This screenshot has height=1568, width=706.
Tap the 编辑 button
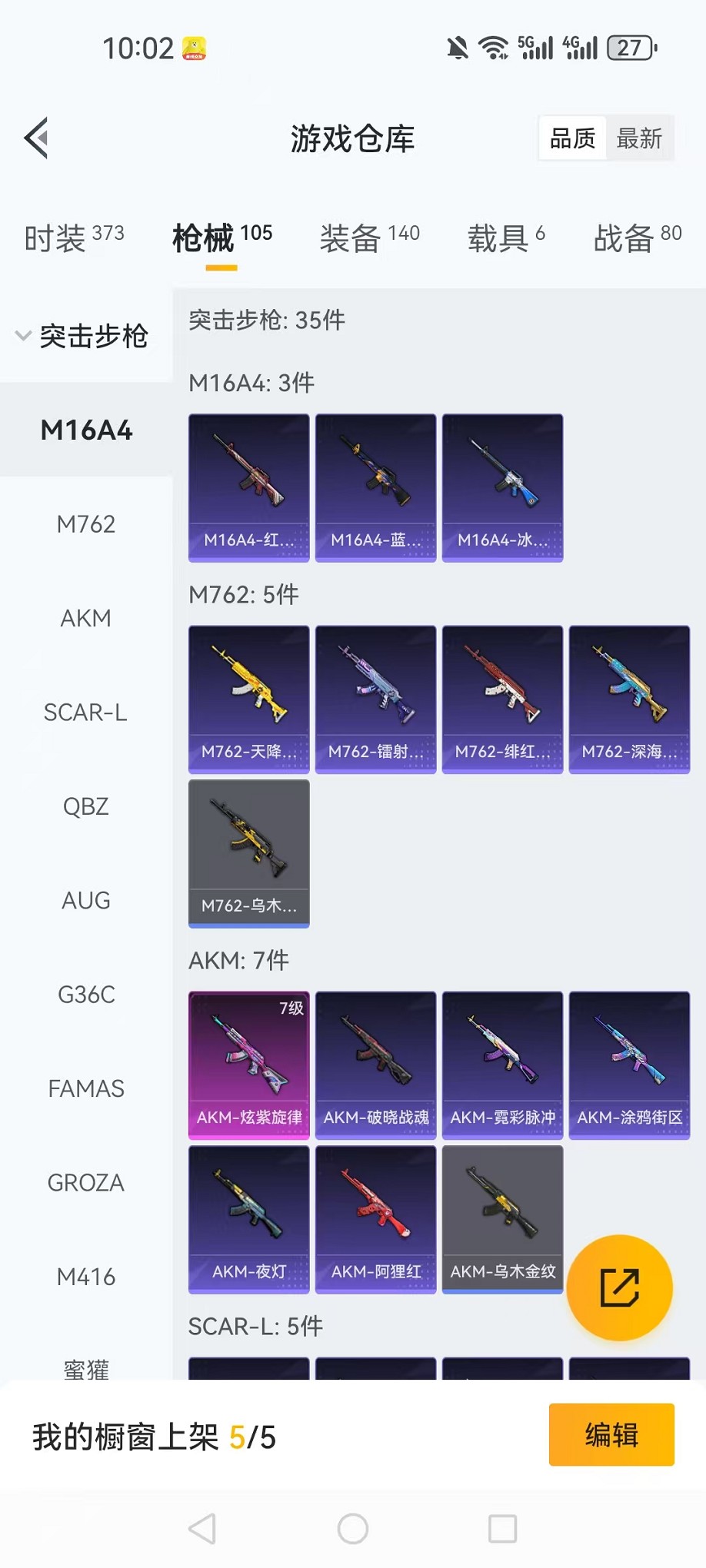pyautogui.click(x=611, y=1434)
